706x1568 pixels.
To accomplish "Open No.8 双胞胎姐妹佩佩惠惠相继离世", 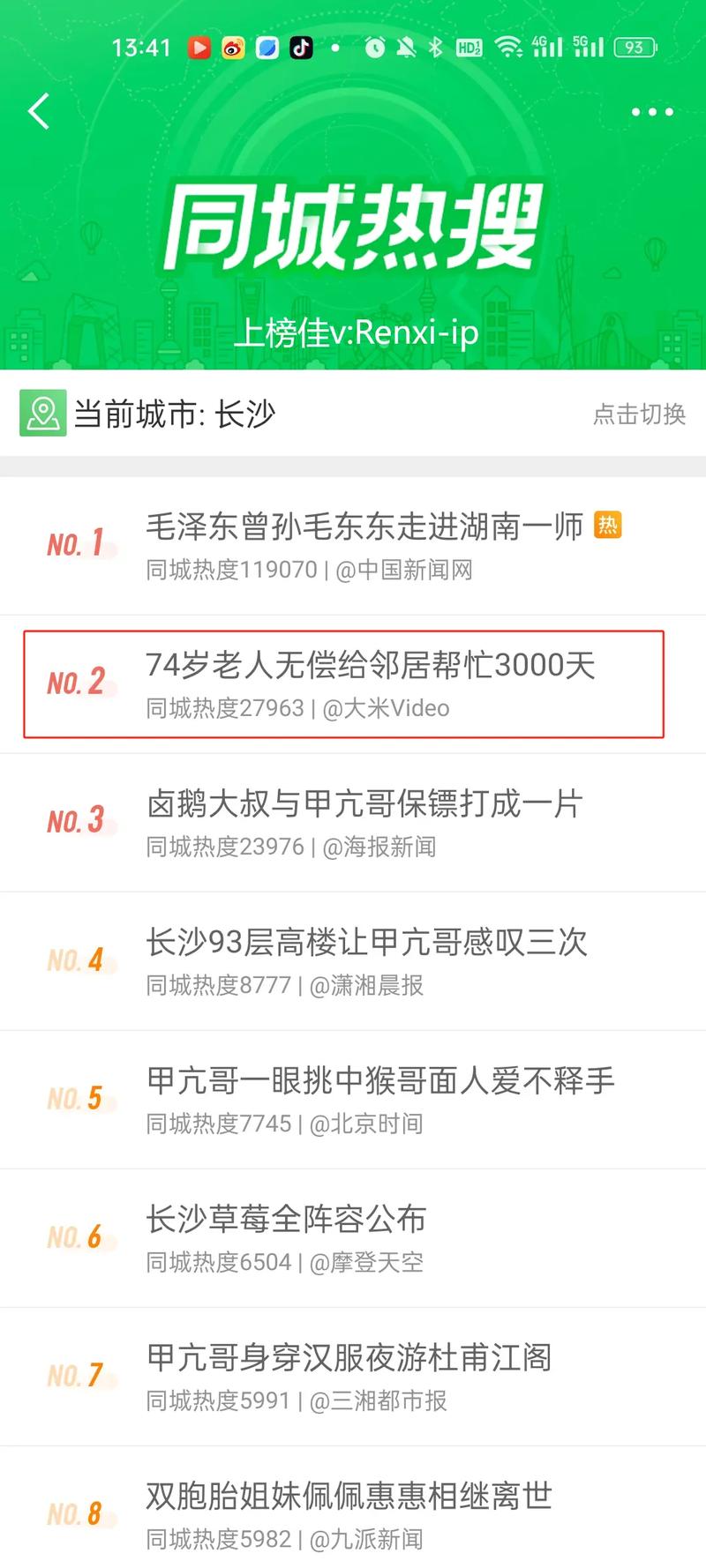I will [x=349, y=1497].
